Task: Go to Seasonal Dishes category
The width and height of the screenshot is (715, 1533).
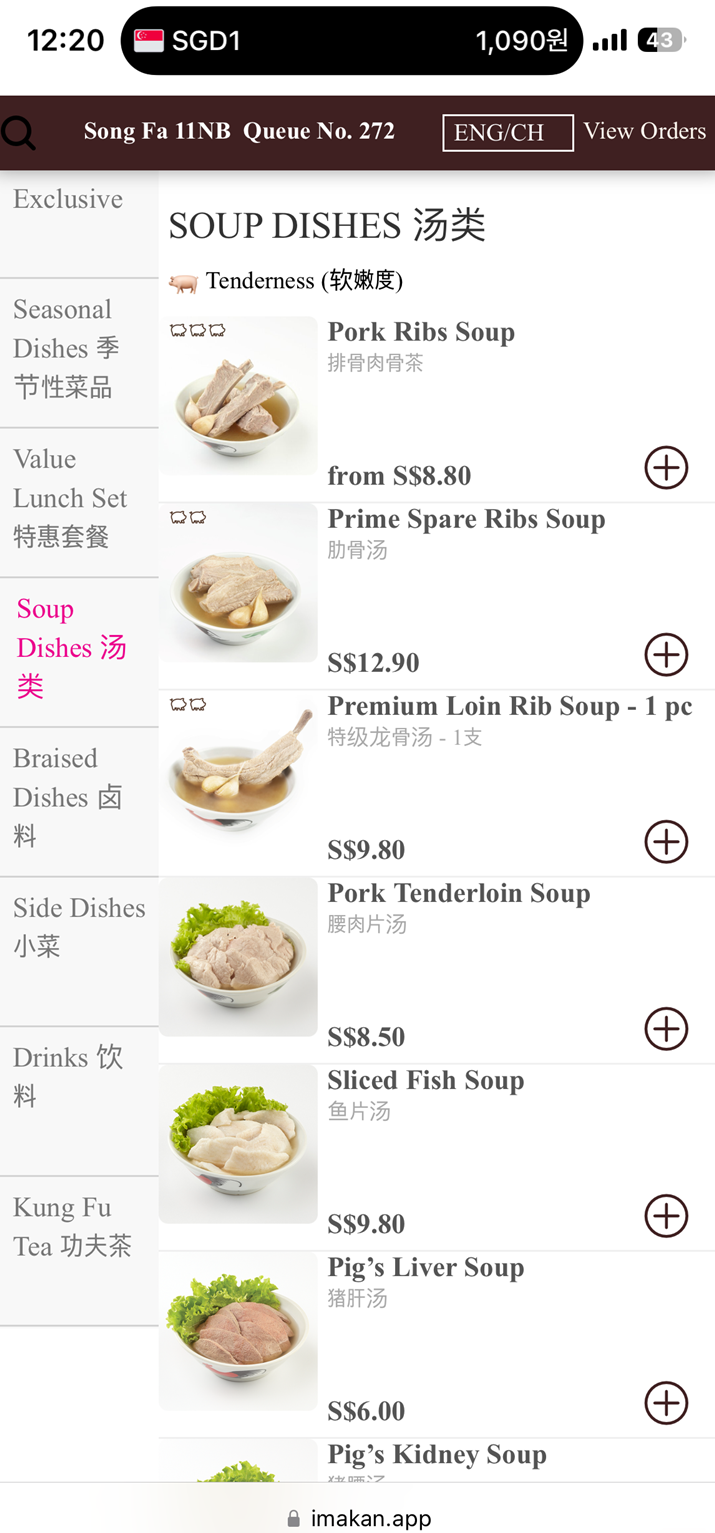Action: coord(66,348)
